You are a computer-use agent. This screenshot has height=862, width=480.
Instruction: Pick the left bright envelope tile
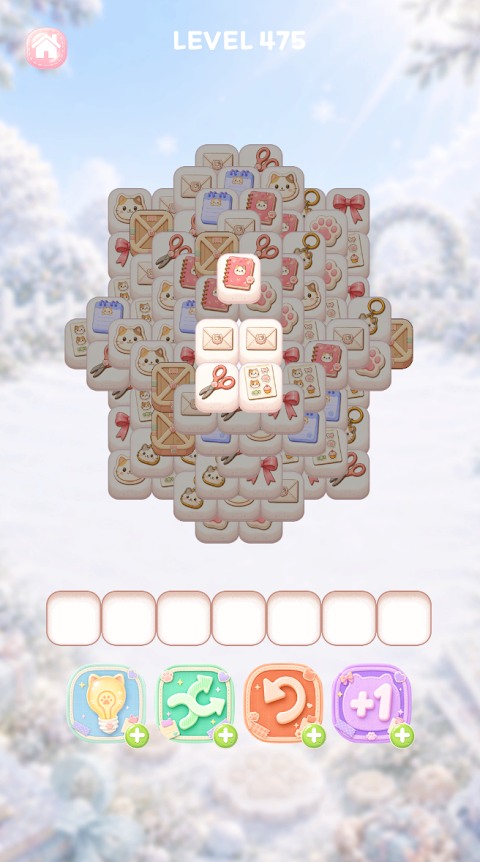click(217, 341)
